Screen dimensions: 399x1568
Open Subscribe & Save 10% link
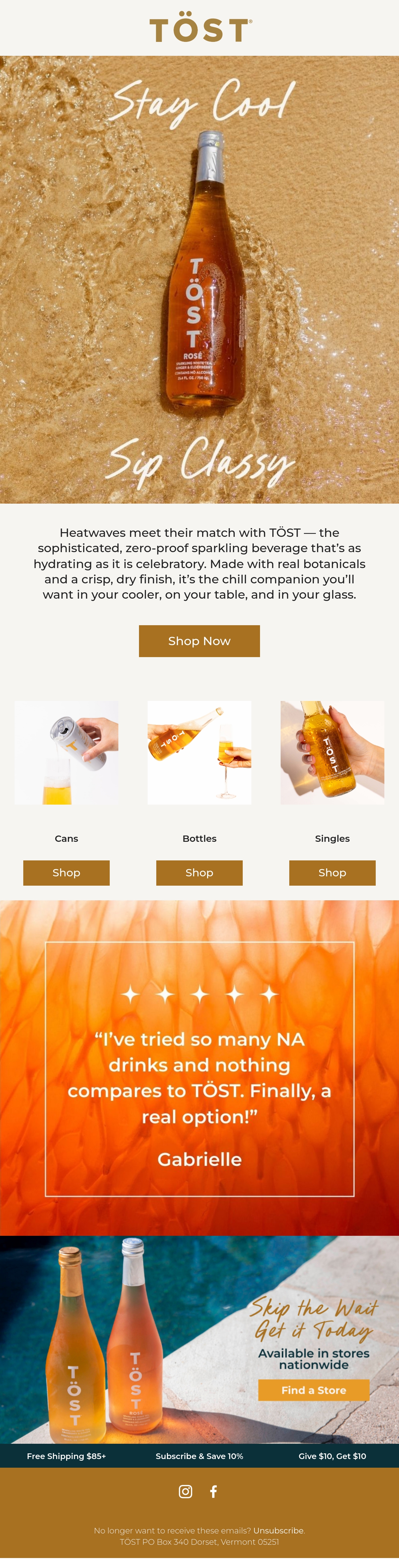click(x=199, y=1455)
